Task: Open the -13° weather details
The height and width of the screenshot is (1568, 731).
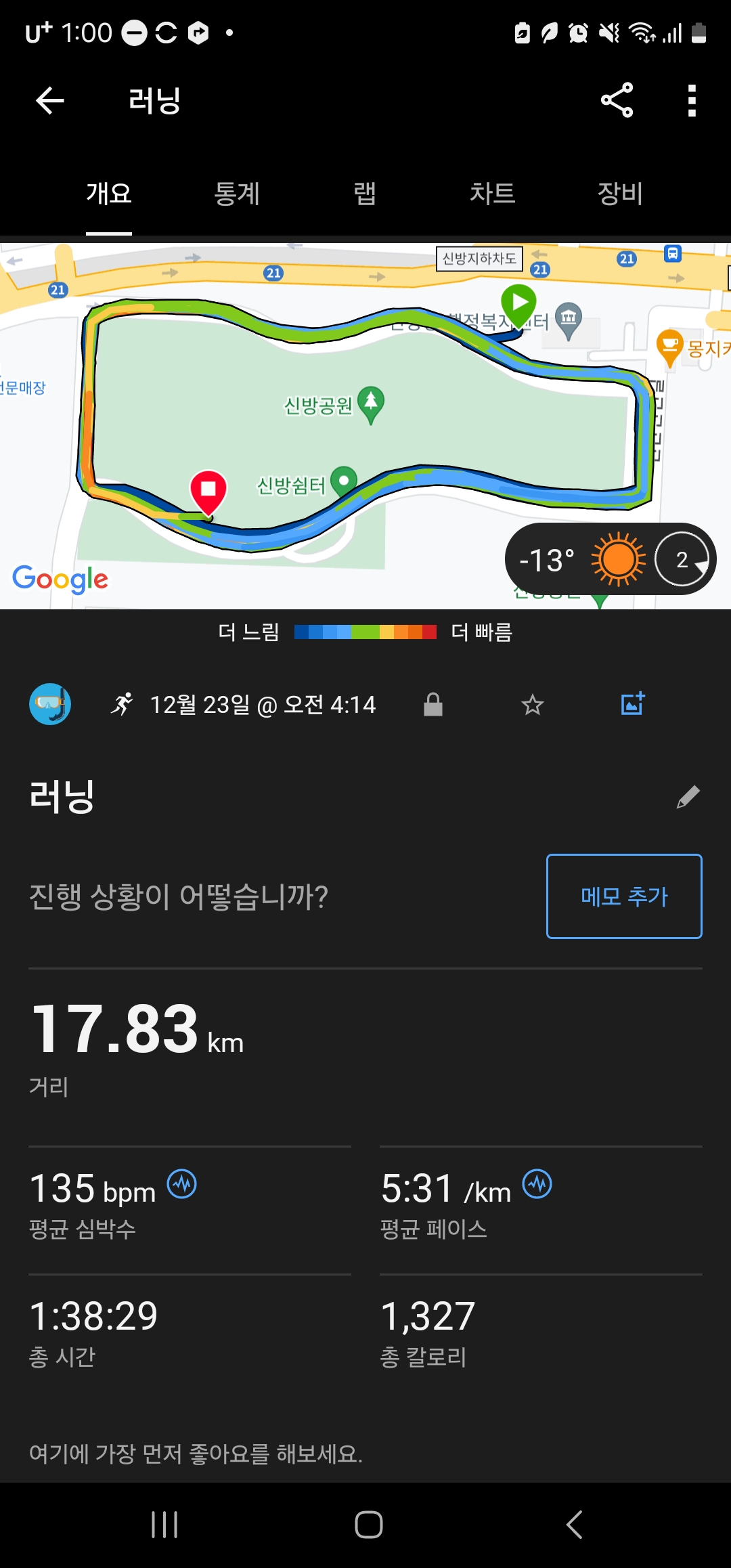Action: click(x=611, y=559)
